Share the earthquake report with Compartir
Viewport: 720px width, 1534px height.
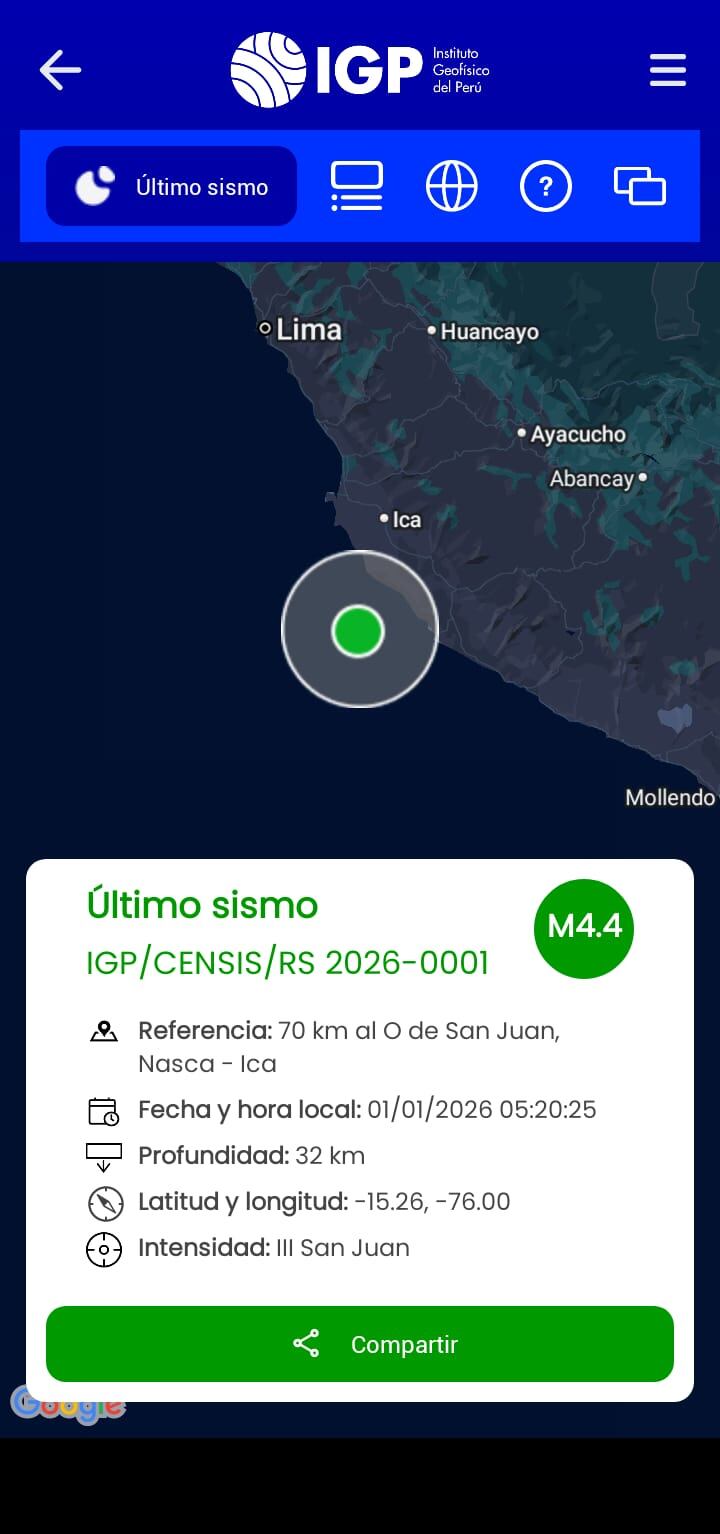coord(360,1344)
